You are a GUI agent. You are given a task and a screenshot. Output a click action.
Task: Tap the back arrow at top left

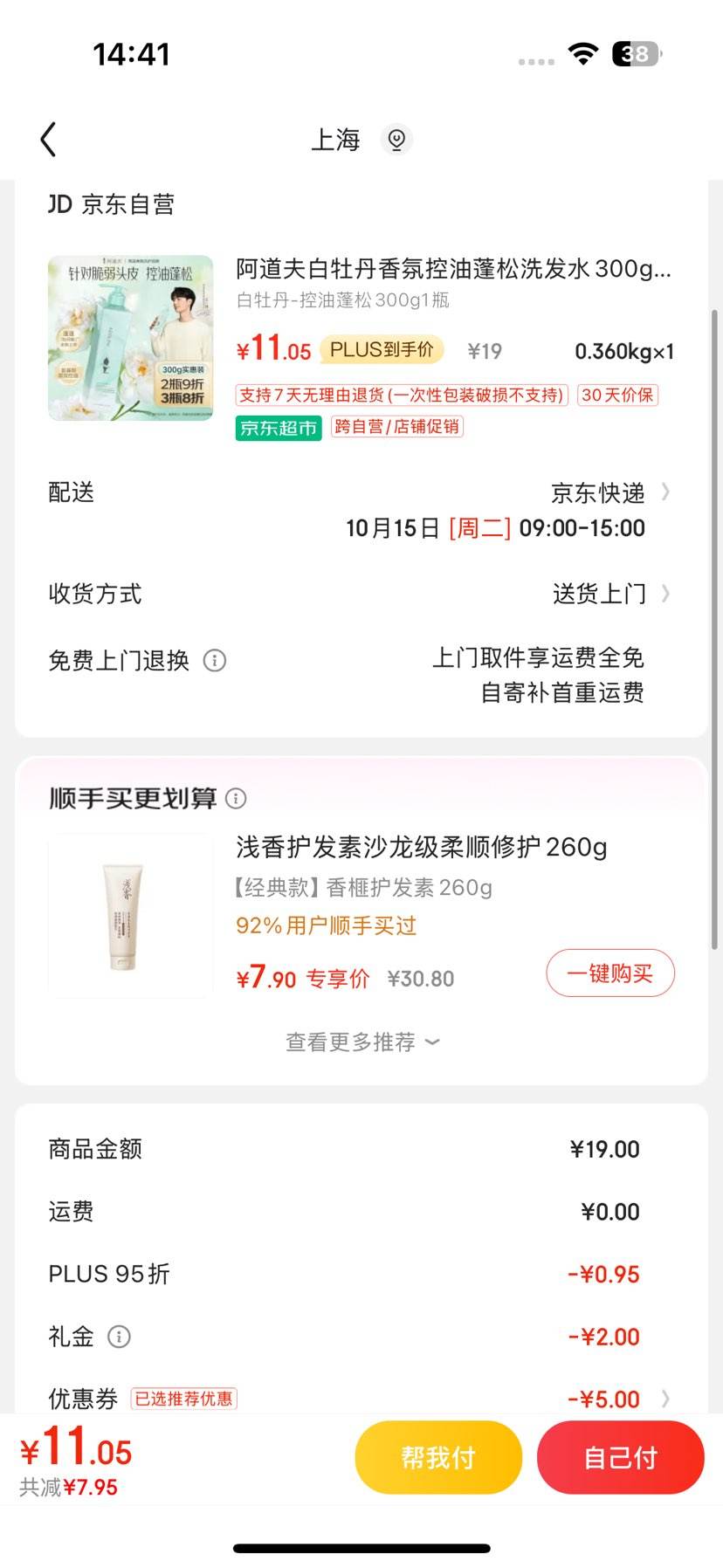[48, 140]
